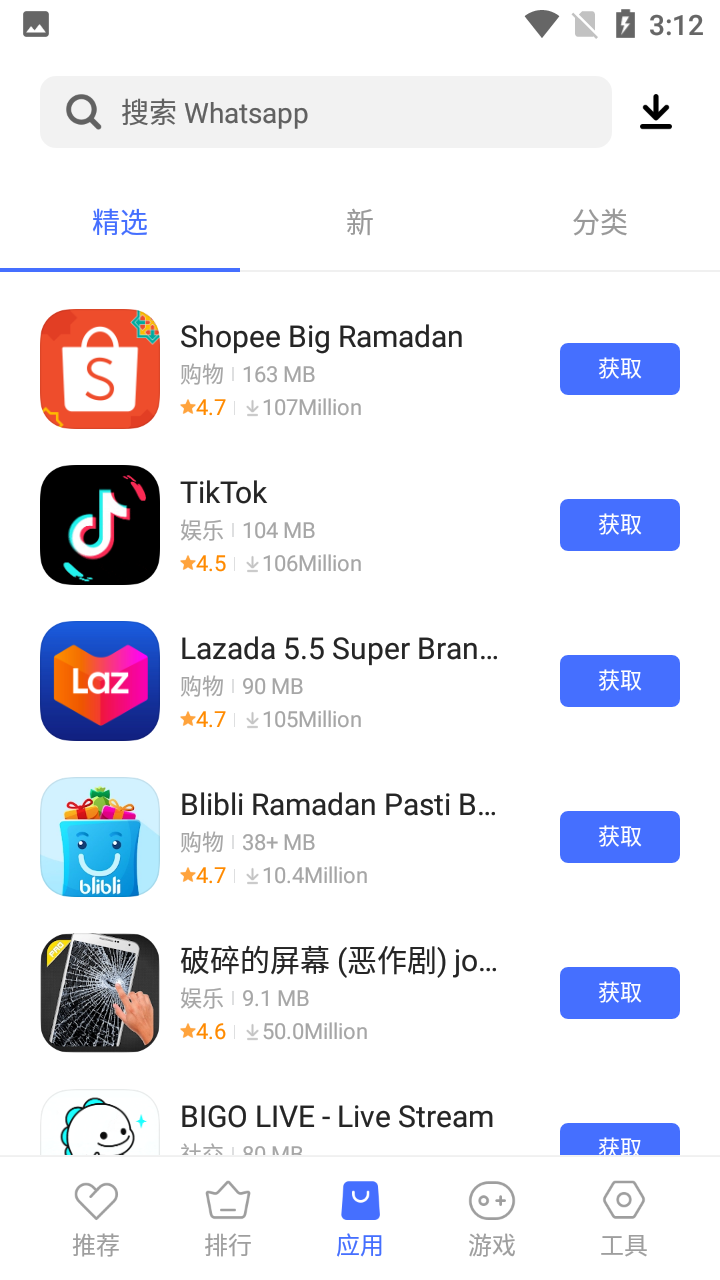Download Lazada 5.5 Super Brand app
720x1280 pixels.
619,681
